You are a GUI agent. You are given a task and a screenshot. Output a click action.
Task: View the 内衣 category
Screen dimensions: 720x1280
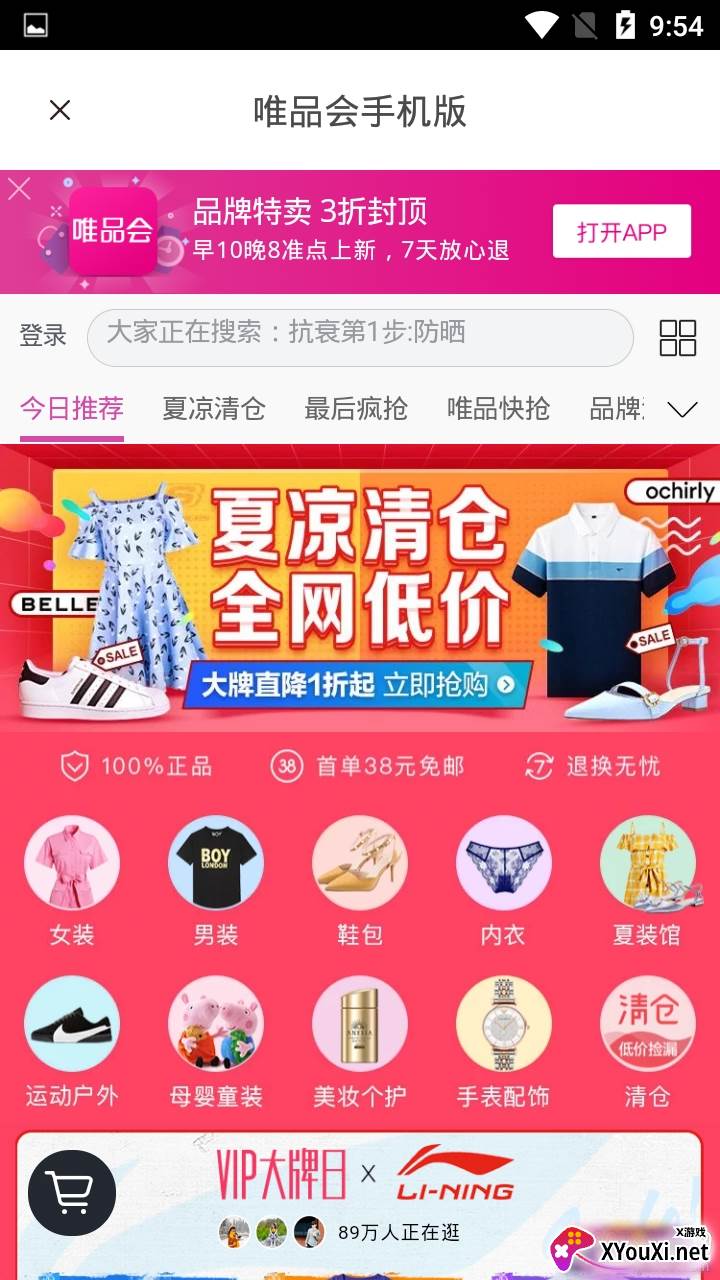tap(503, 880)
